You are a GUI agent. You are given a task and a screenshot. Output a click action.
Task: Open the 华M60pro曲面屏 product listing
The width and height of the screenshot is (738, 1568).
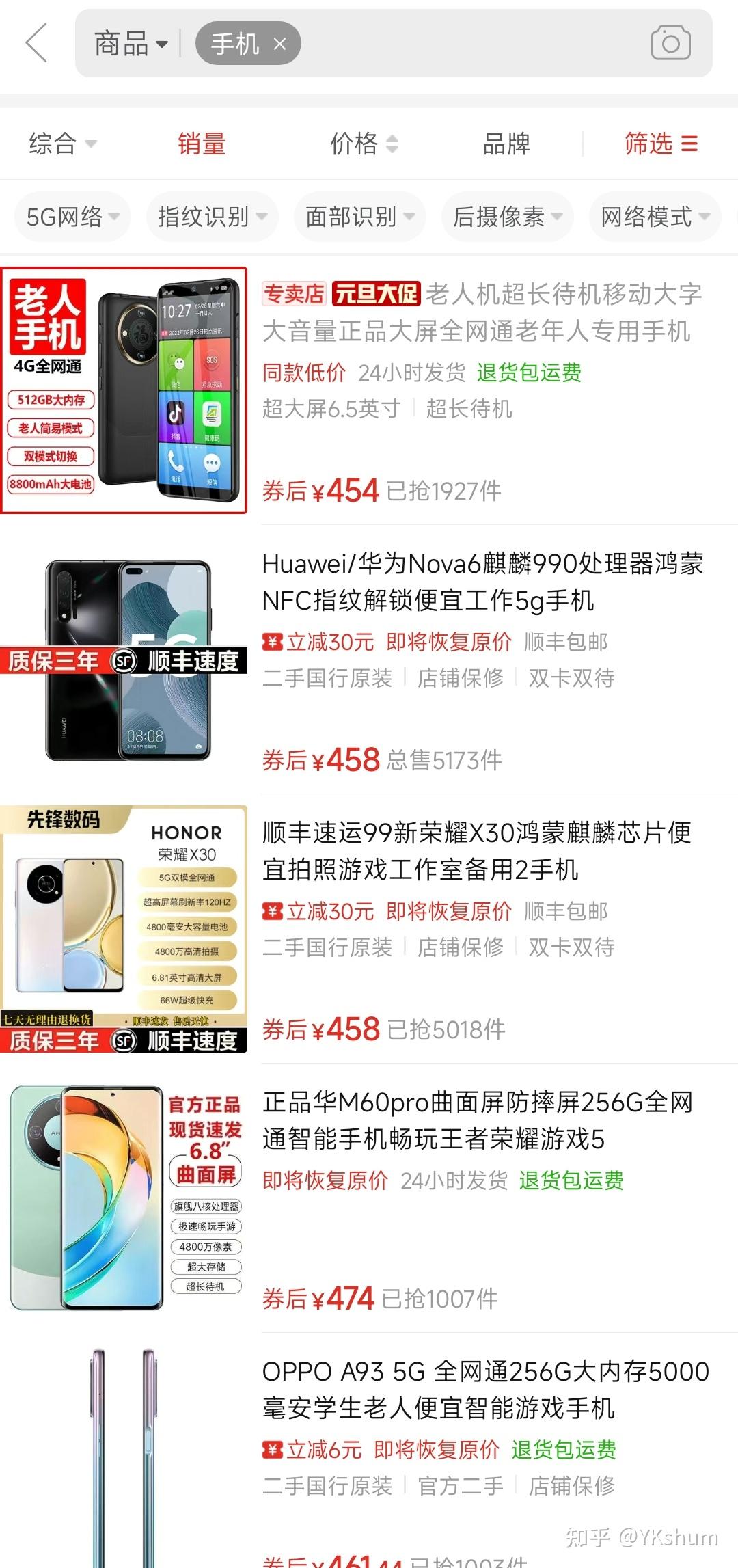(x=369, y=1198)
